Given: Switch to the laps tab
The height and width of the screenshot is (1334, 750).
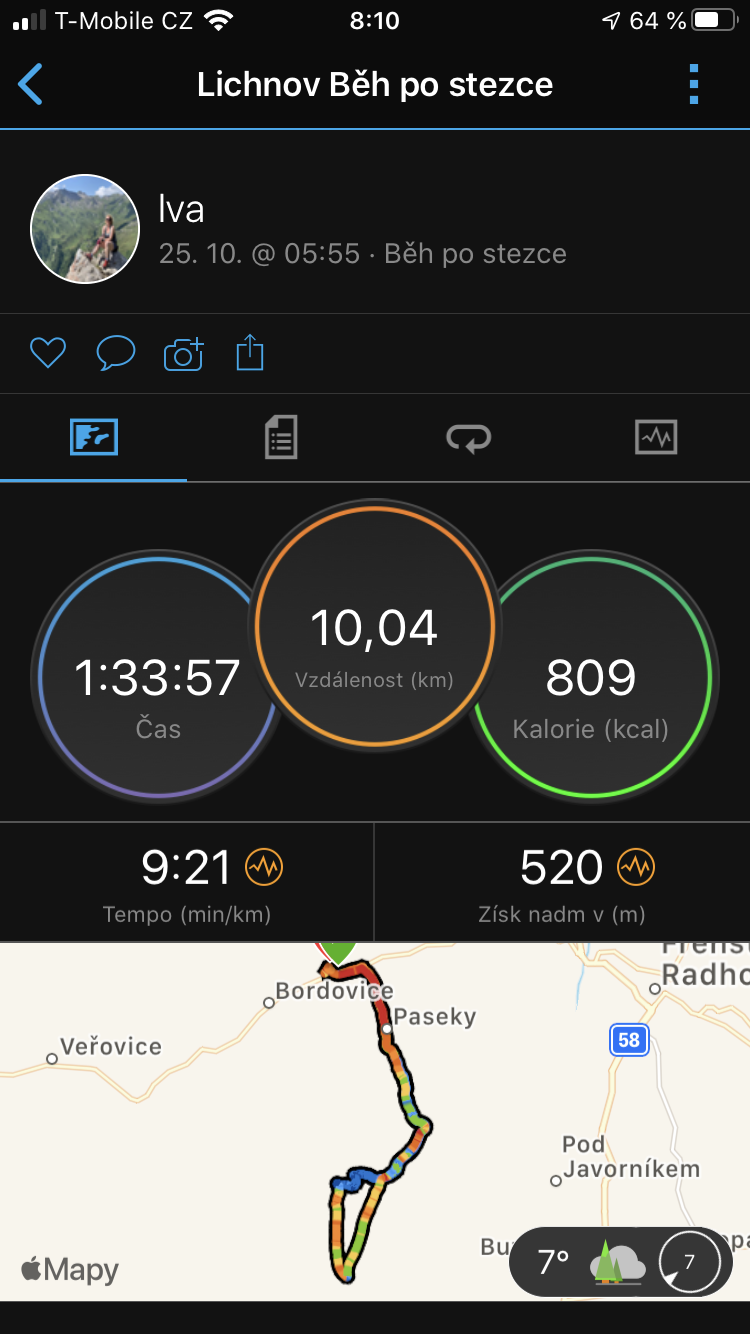Looking at the screenshot, I should (x=468, y=438).
